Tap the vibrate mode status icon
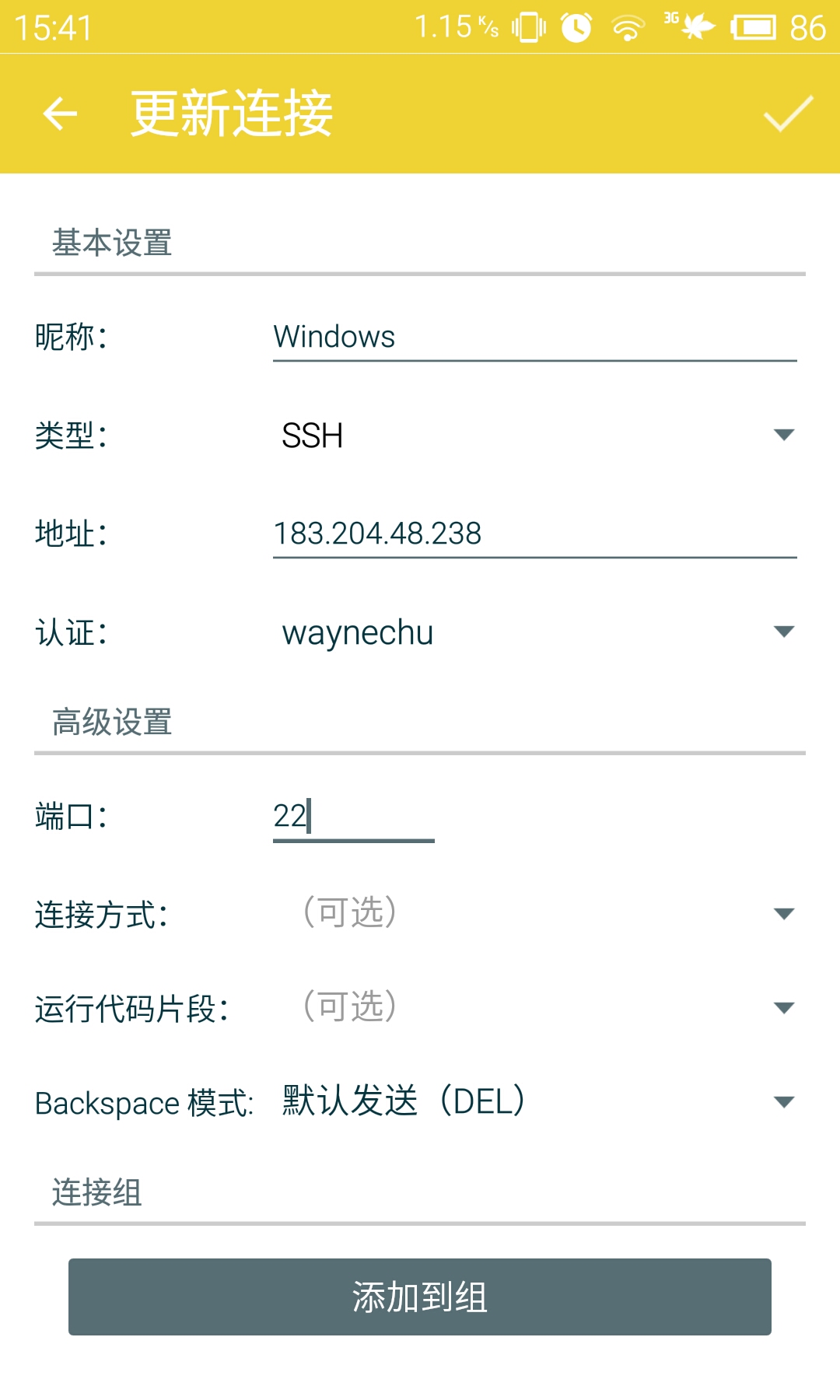This screenshot has height=1400, width=840. (x=527, y=26)
